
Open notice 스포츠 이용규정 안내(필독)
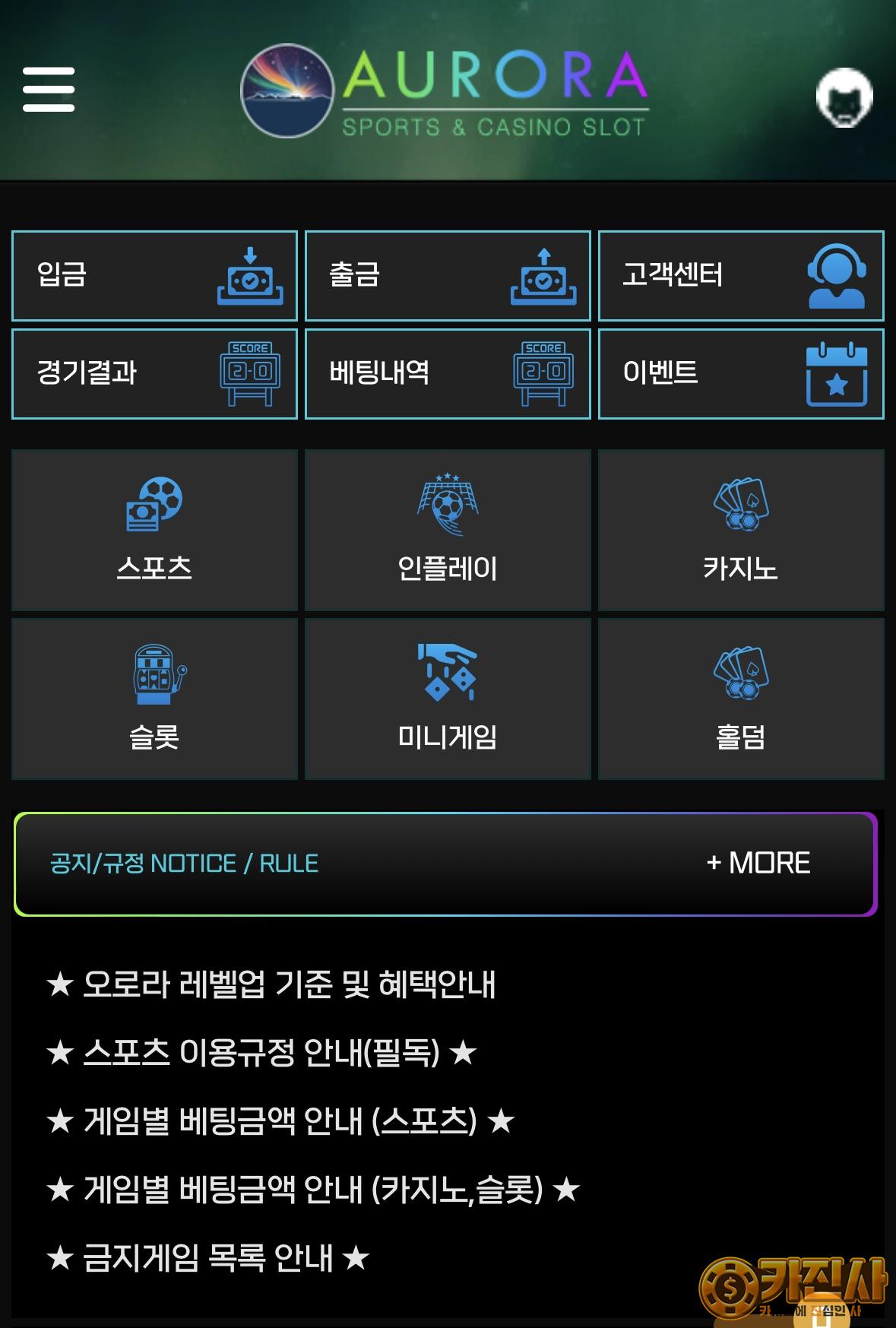pyautogui.click(x=261, y=1053)
